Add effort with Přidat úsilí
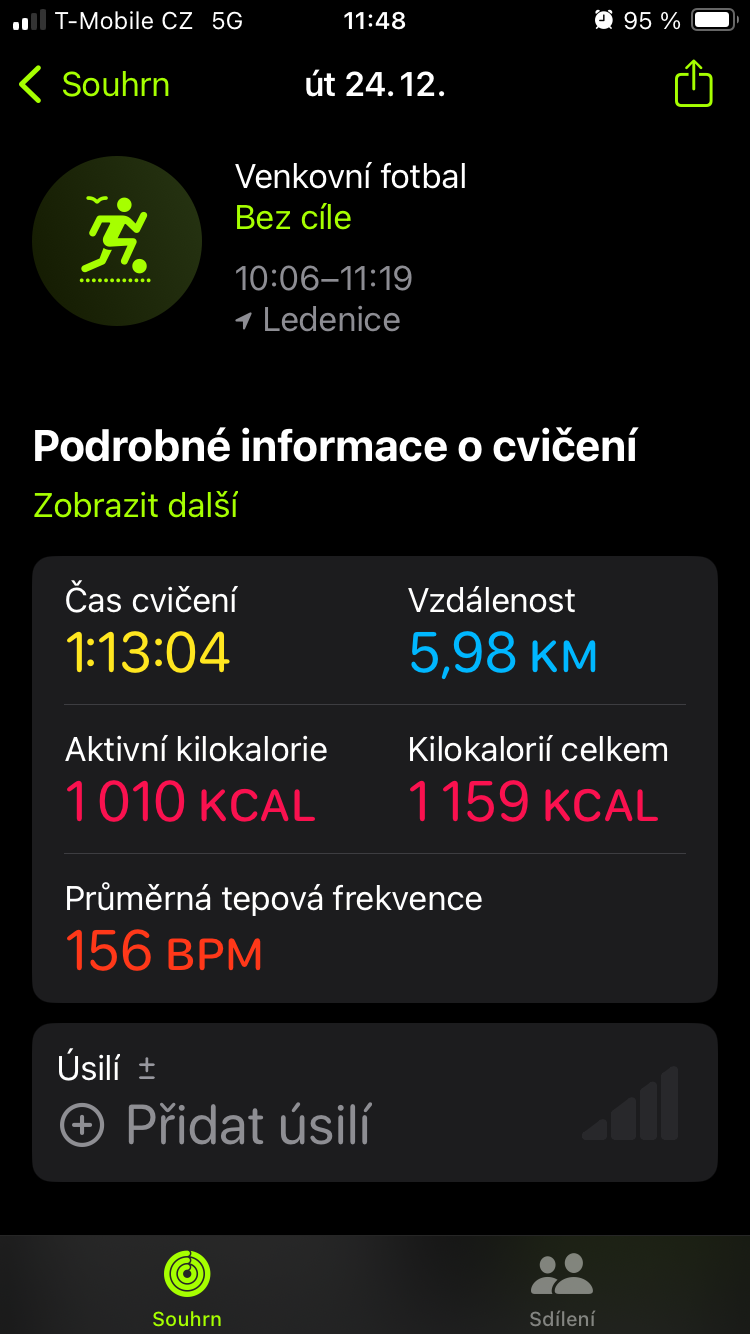The height and width of the screenshot is (1334, 750). [216, 1125]
